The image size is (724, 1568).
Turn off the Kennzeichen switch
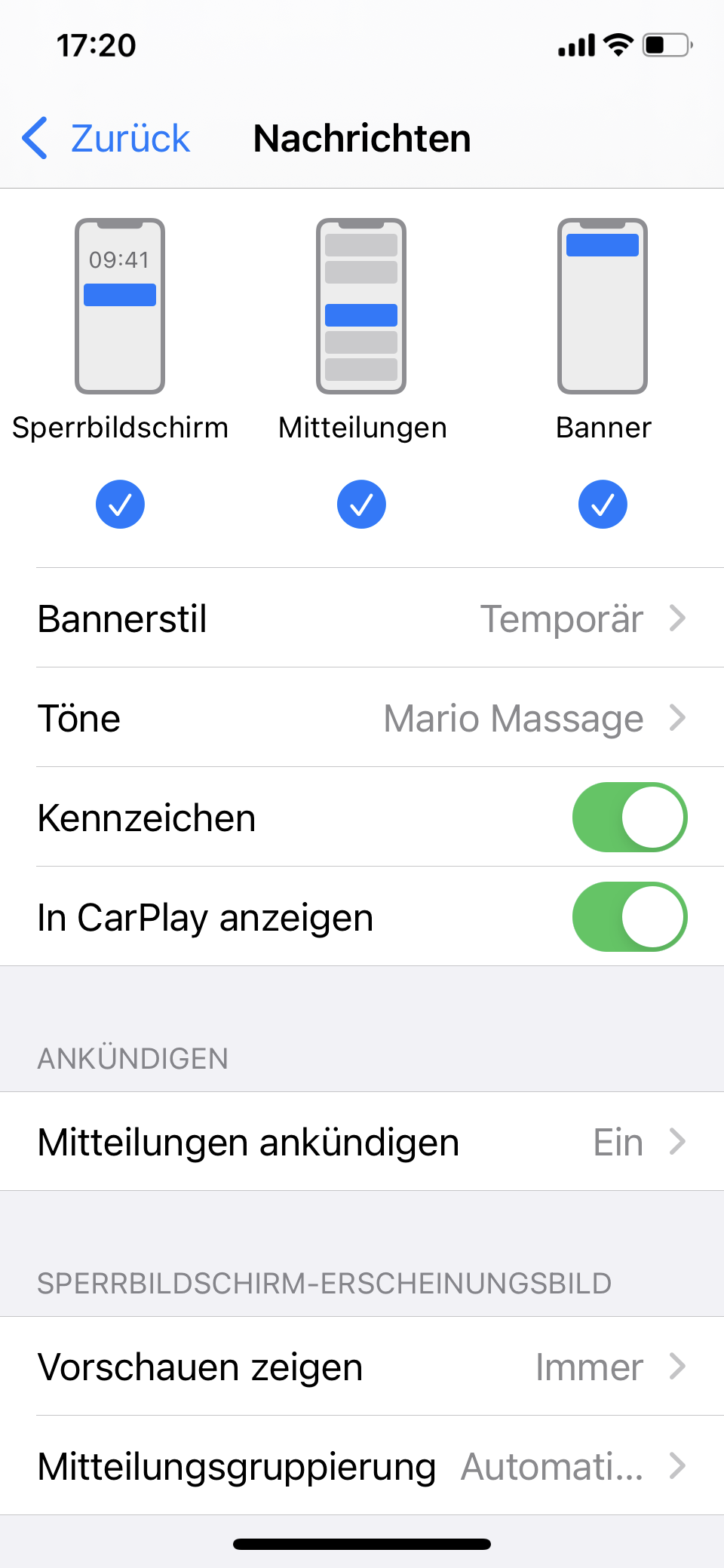point(630,817)
